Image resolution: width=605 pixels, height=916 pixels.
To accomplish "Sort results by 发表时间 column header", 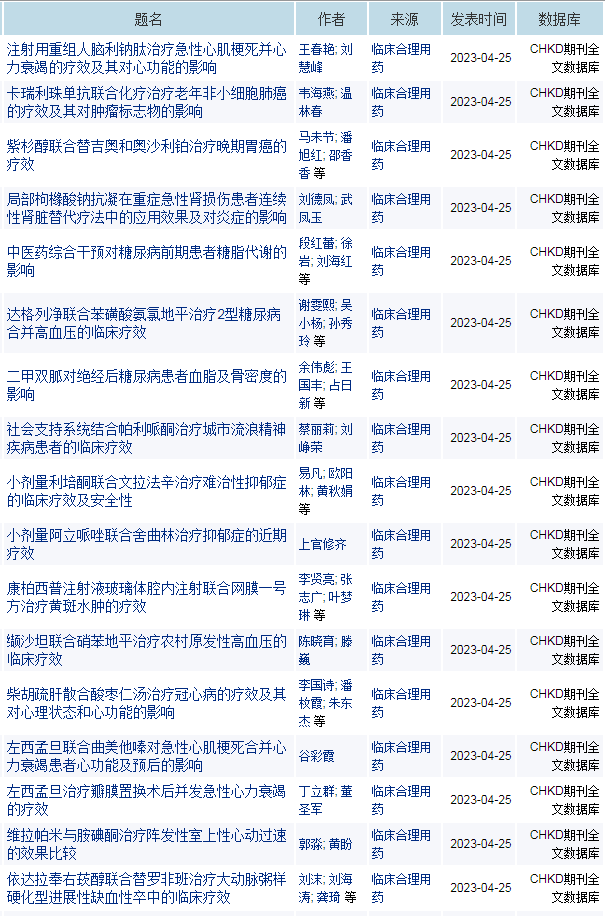I will [x=480, y=19].
